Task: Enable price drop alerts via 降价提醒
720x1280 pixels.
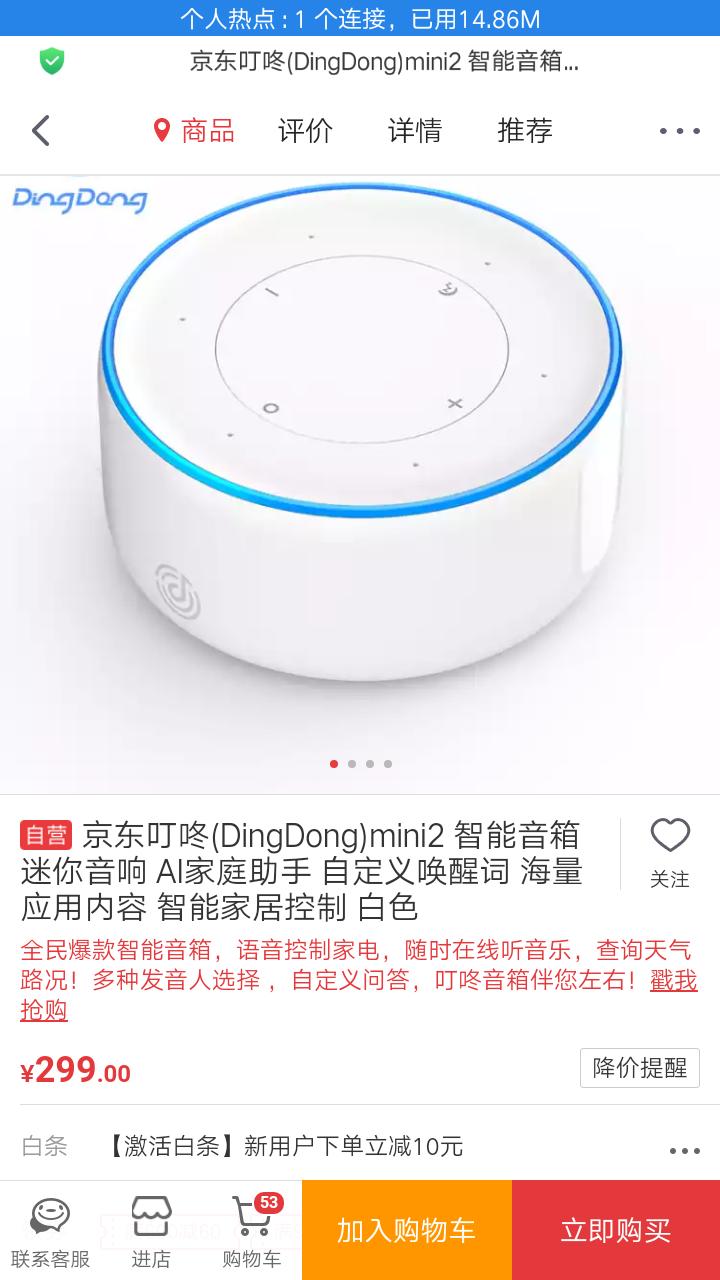Action: (x=639, y=1068)
